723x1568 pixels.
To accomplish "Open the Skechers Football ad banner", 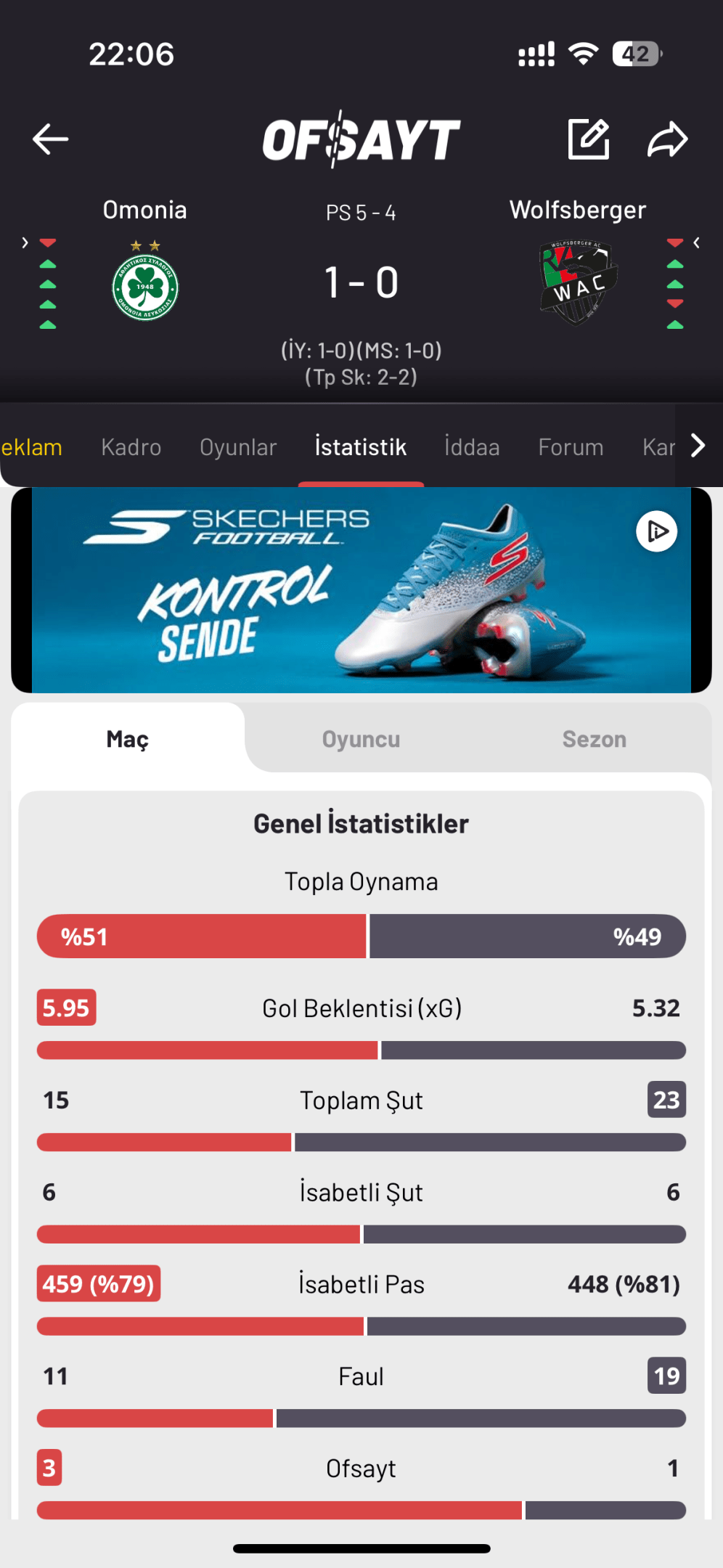I will click(x=361, y=590).
